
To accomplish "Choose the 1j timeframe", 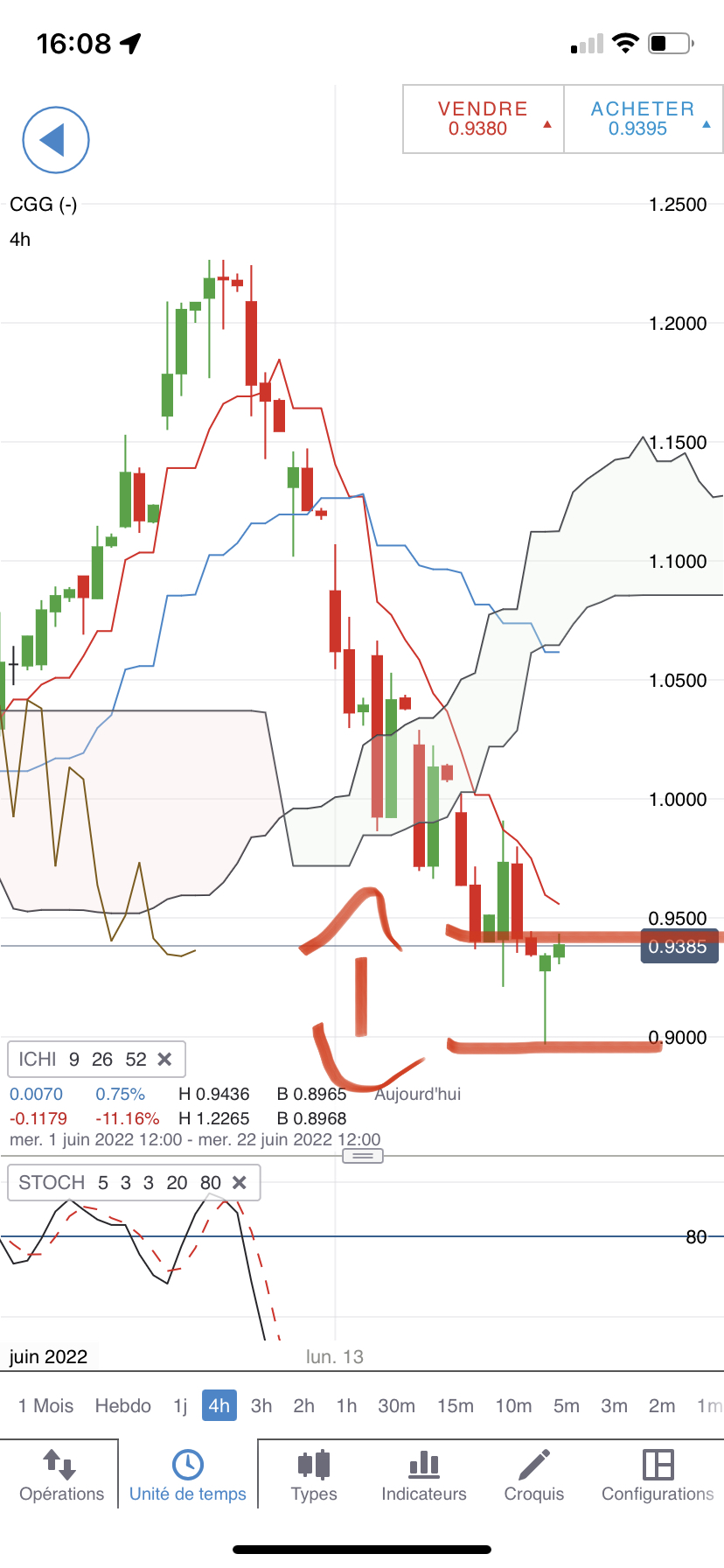I will point(180,1405).
